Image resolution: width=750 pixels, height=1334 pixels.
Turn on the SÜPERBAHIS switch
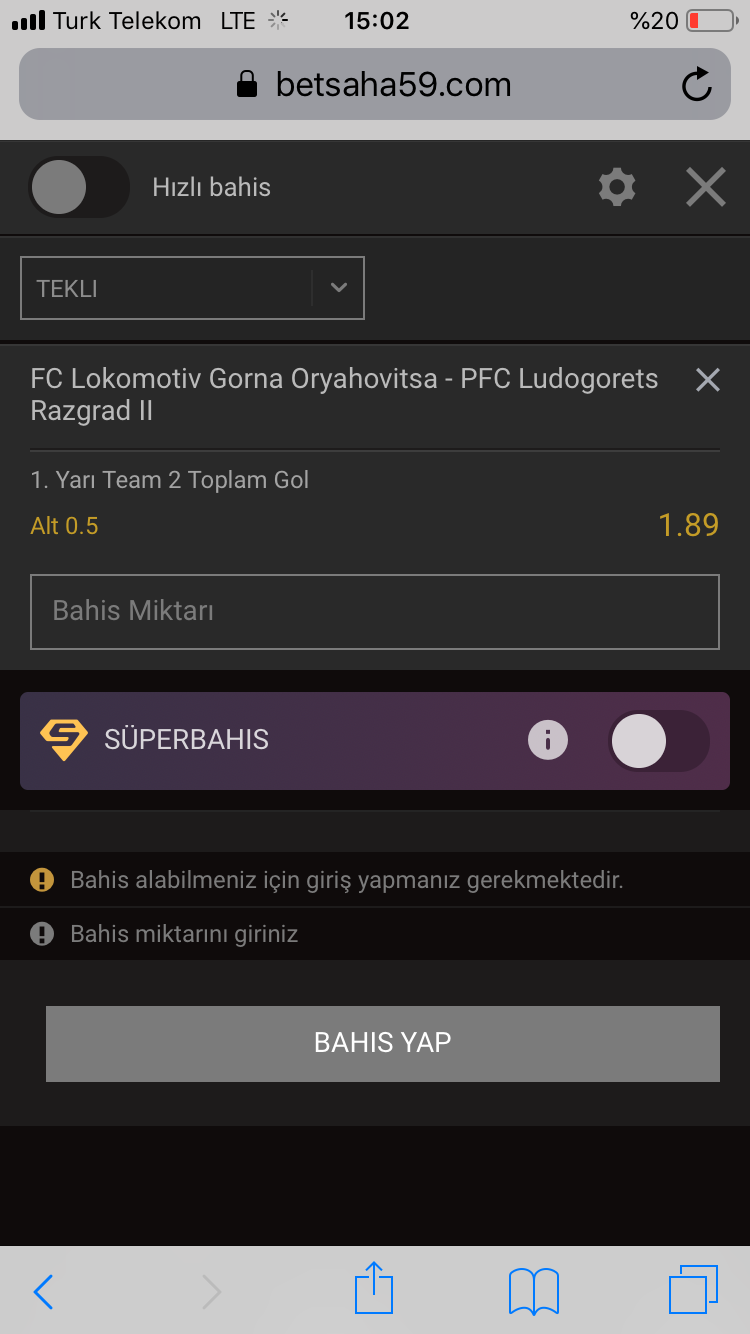[658, 741]
